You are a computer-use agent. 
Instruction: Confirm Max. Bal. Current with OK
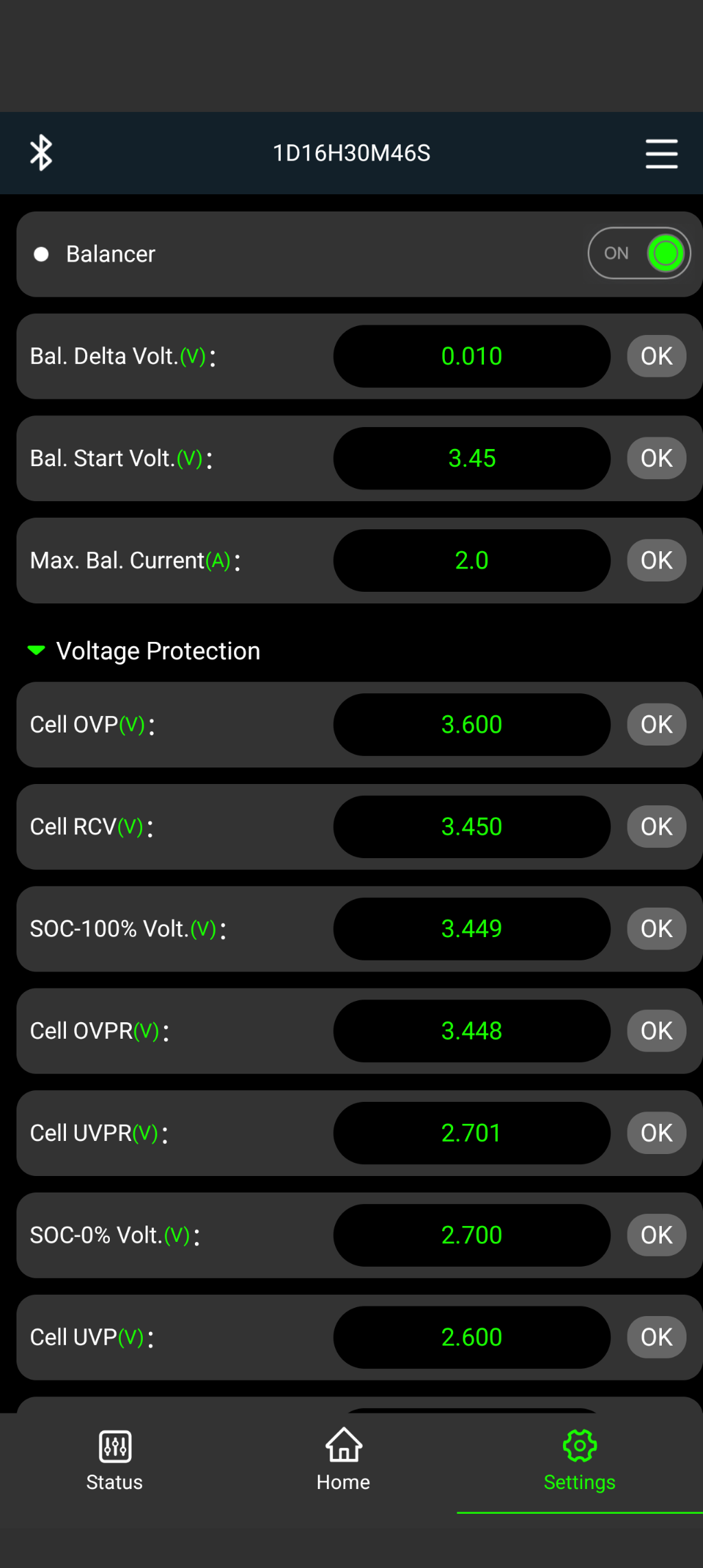click(656, 560)
